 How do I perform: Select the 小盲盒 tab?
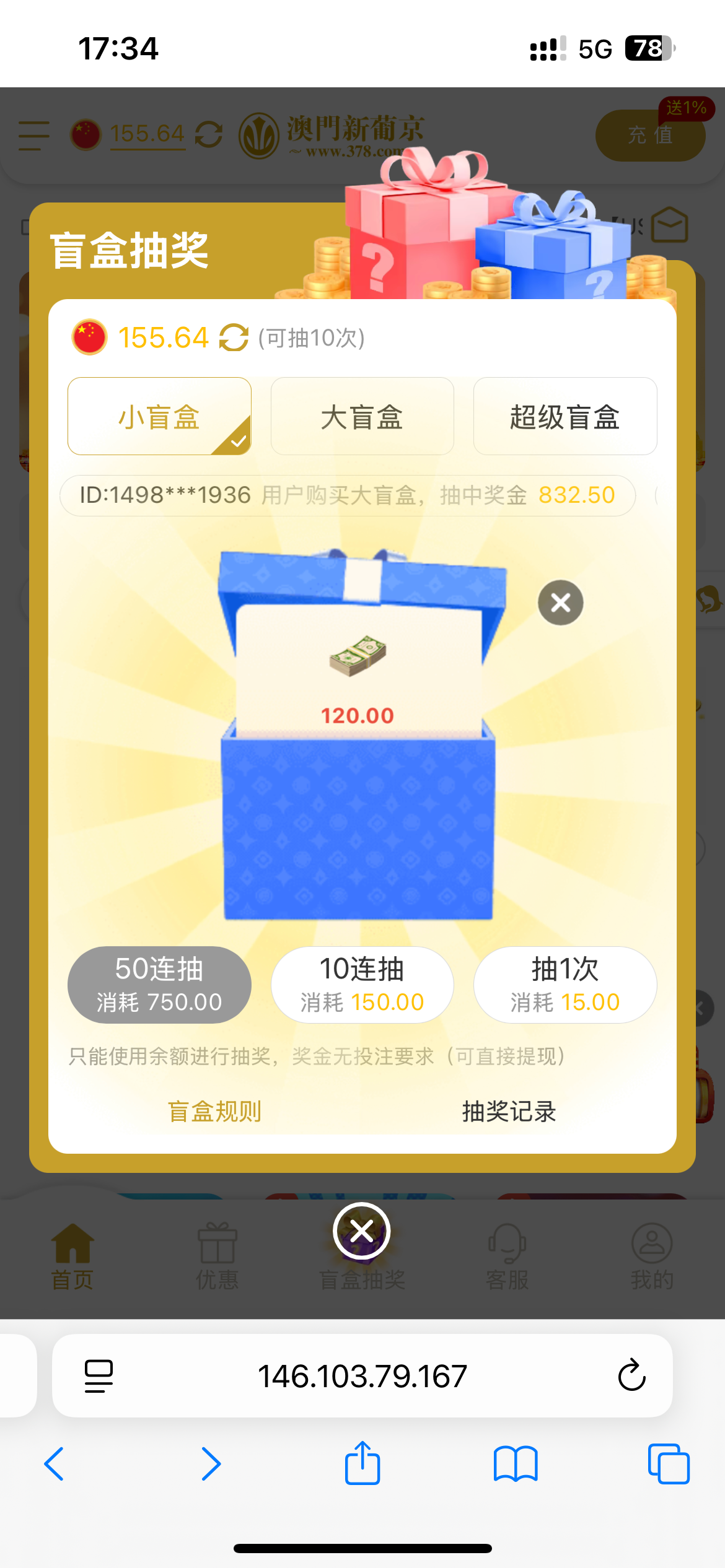pos(159,416)
